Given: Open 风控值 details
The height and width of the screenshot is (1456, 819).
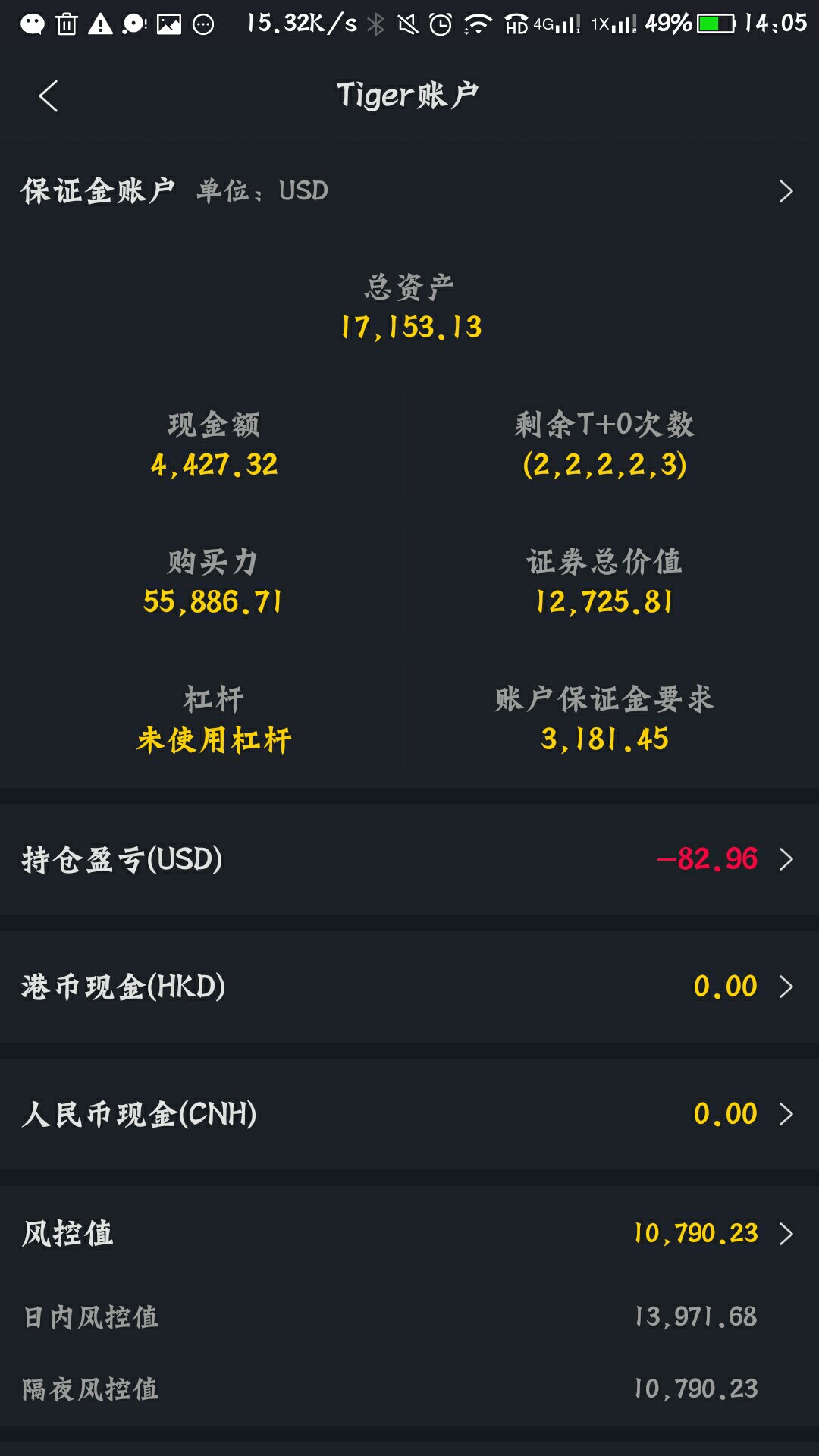Looking at the screenshot, I should pos(409,1234).
